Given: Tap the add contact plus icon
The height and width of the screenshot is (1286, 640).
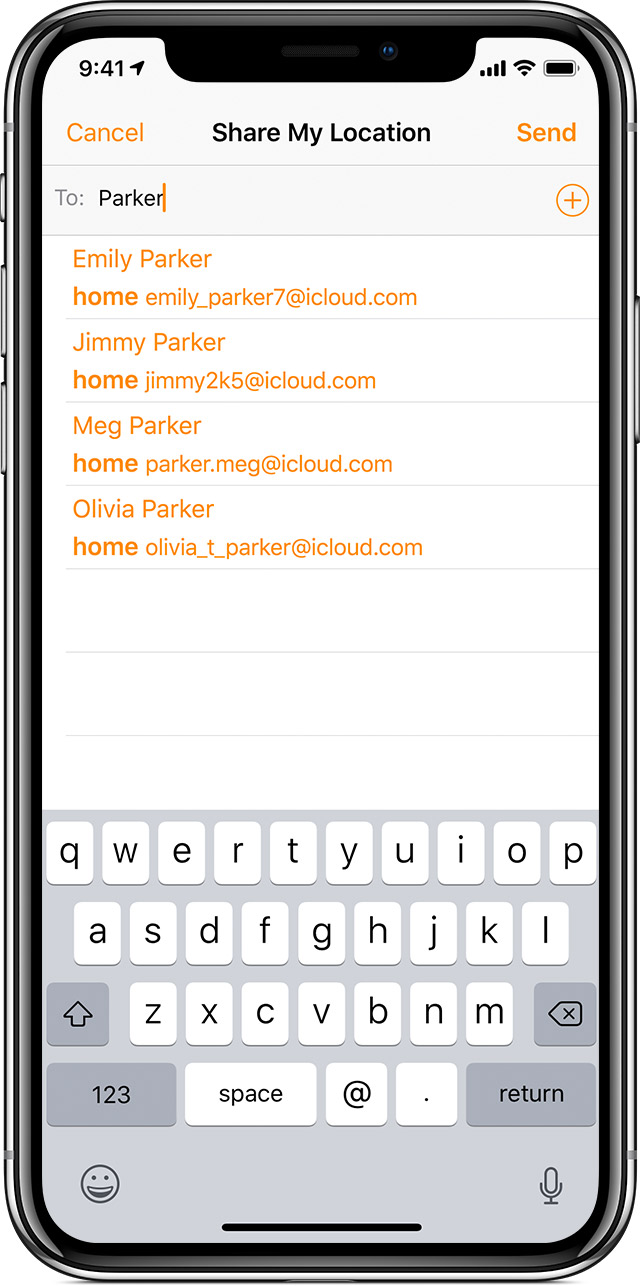Looking at the screenshot, I should [572, 200].
